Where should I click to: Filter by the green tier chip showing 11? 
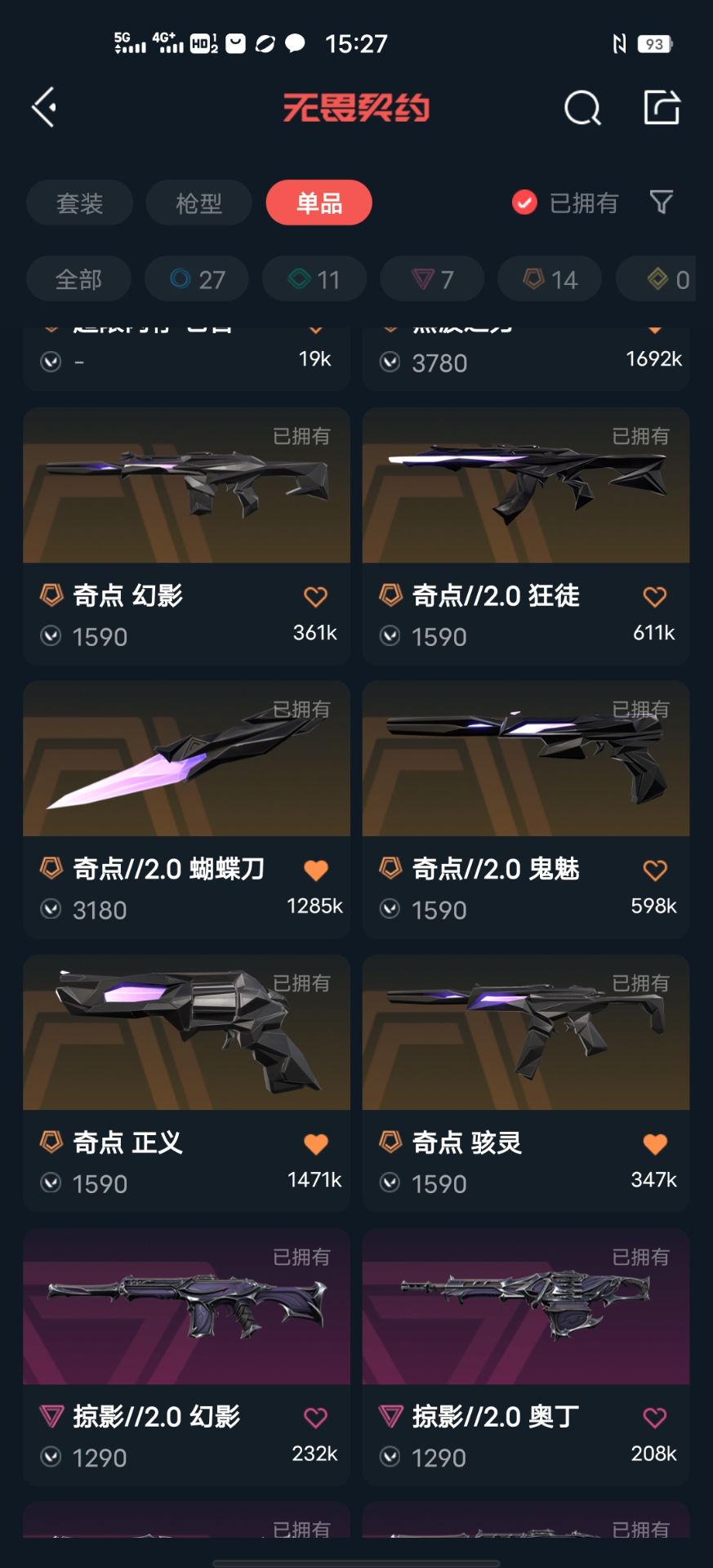coord(314,279)
